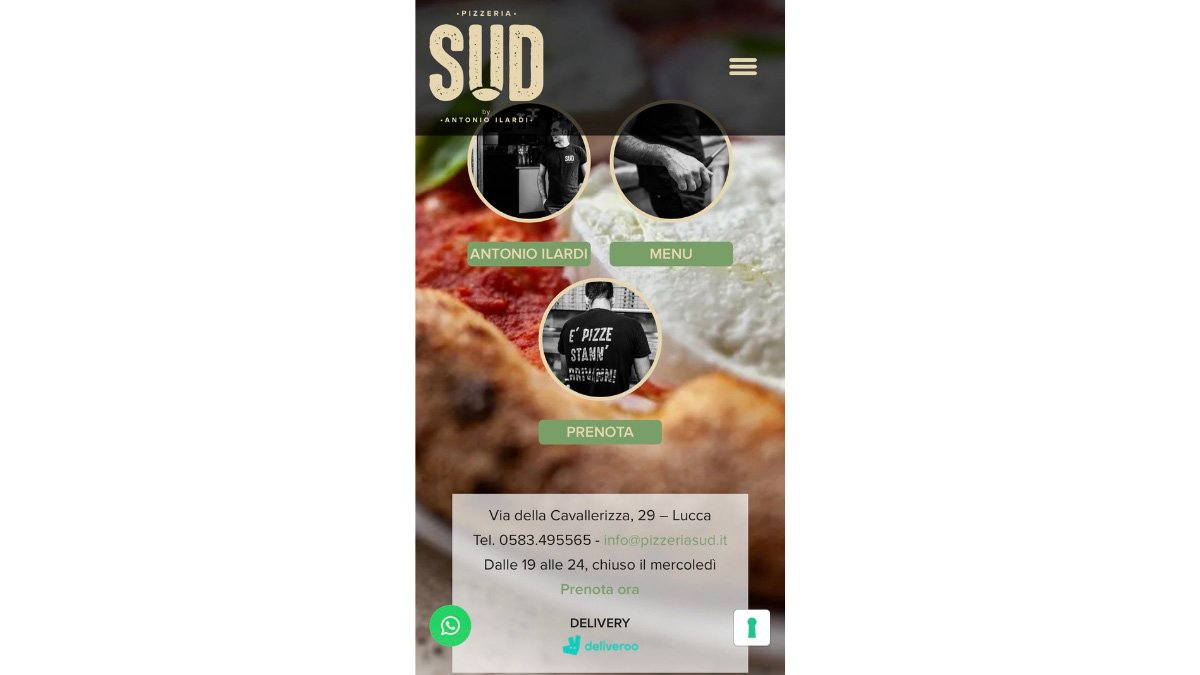1200x675 pixels.
Task: Open the hamburger navigation menu
Action: pos(743,67)
